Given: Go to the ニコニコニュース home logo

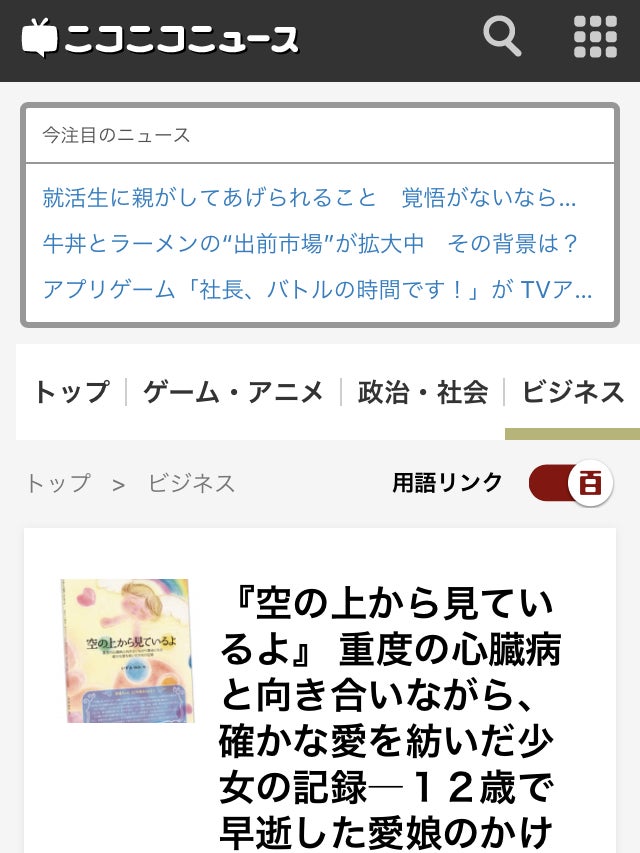Looking at the screenshot, I should (160, 38).
